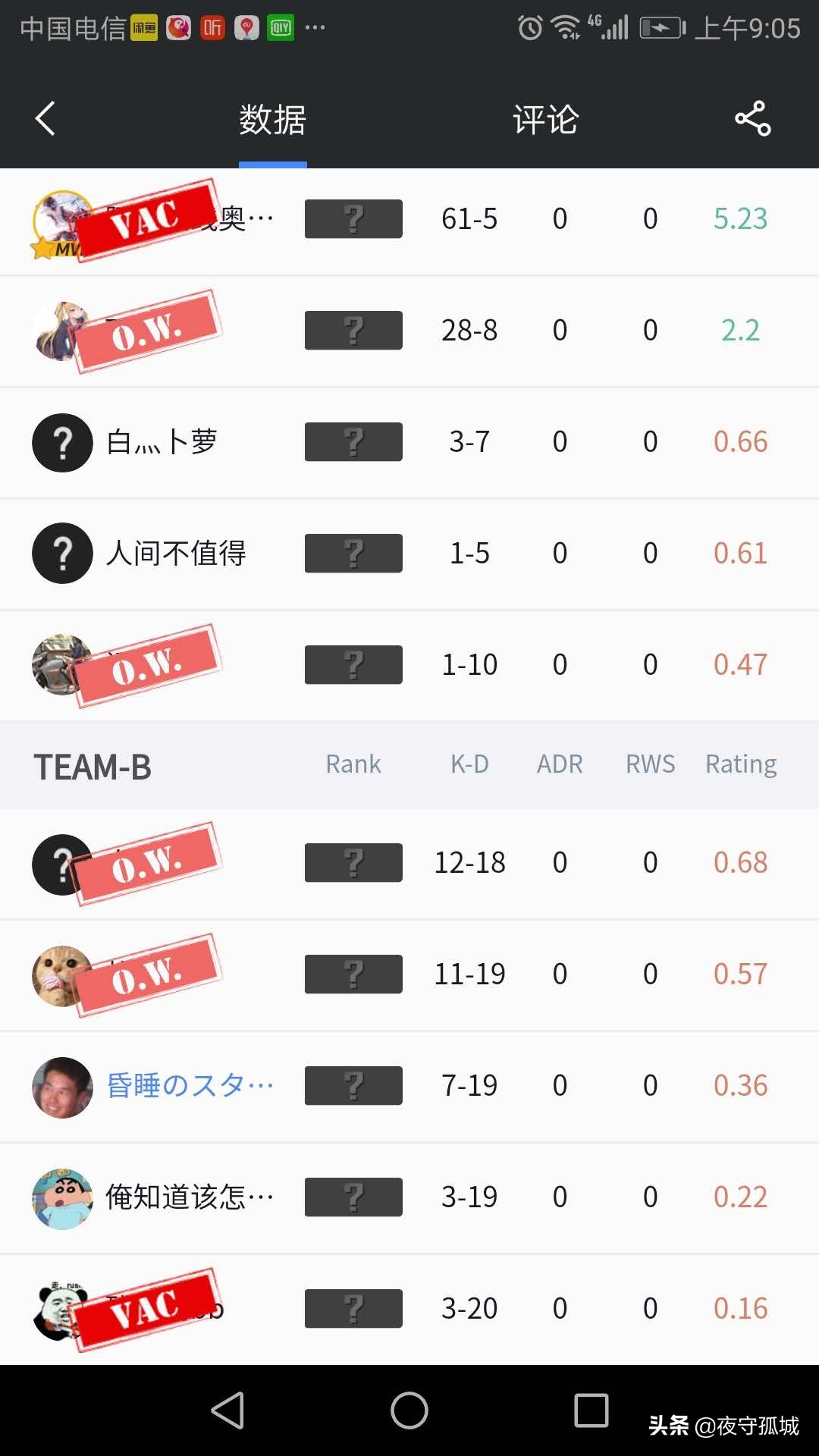Screen dimensions: 819x1456
Task: Tap the hidden rank box of 俺知道该怎 player
Action: tap(353, 1197)
